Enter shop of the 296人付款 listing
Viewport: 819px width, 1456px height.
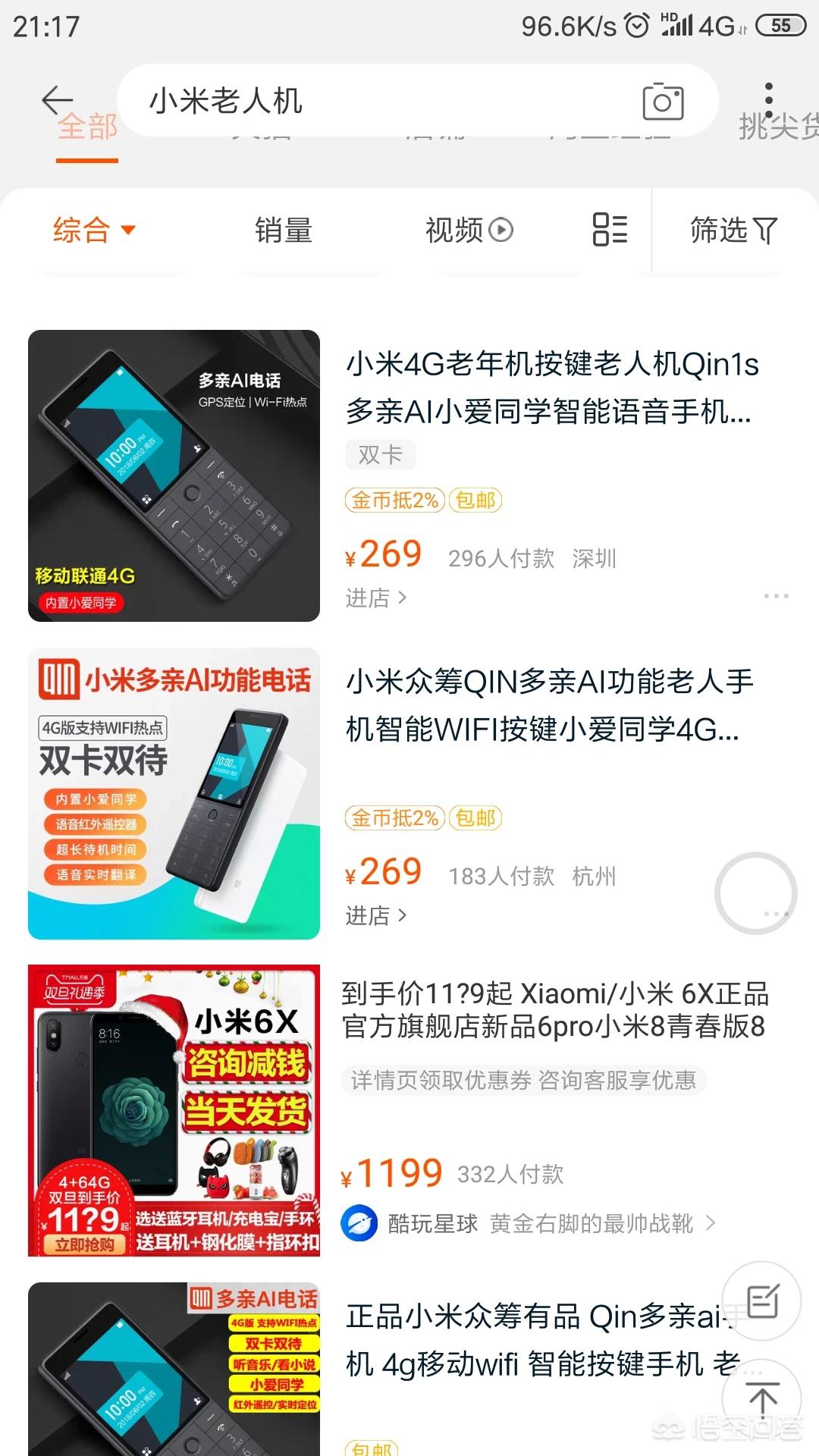[376, 598]
